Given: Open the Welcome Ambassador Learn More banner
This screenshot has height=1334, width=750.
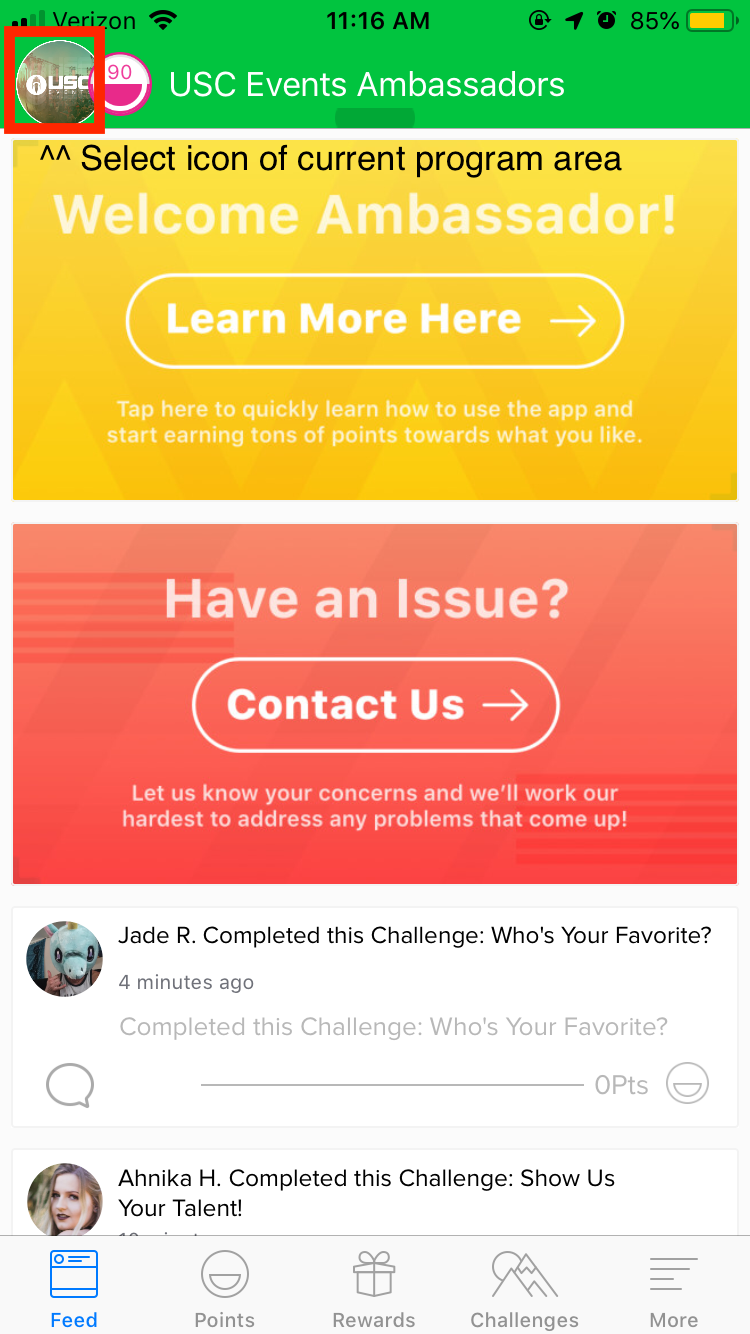Looking at the screenshot, I should (375, 320).
